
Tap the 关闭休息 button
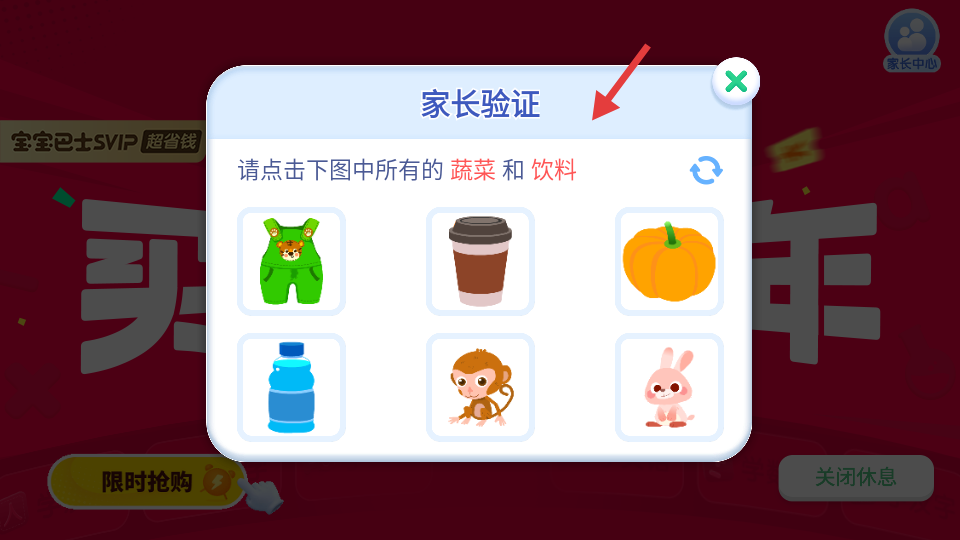coord(855,477)
